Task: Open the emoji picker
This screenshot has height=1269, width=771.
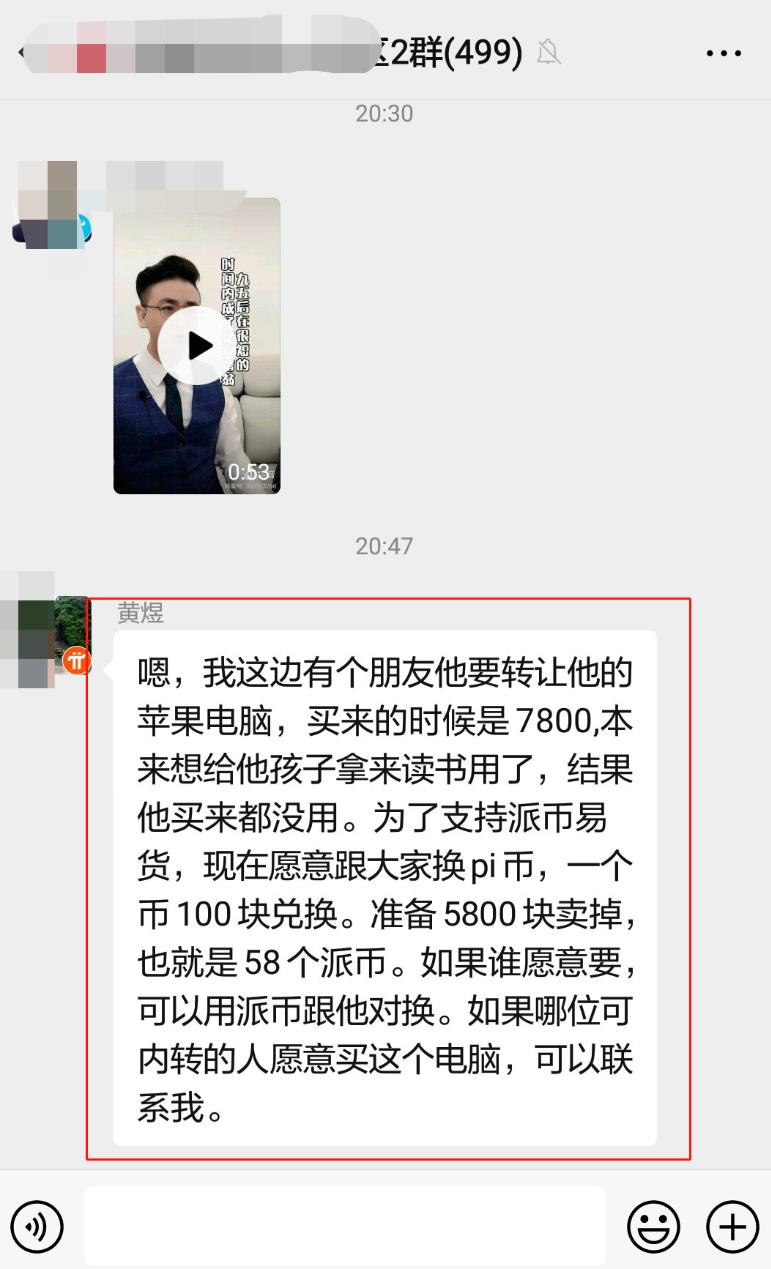Action: (653, 1225)
